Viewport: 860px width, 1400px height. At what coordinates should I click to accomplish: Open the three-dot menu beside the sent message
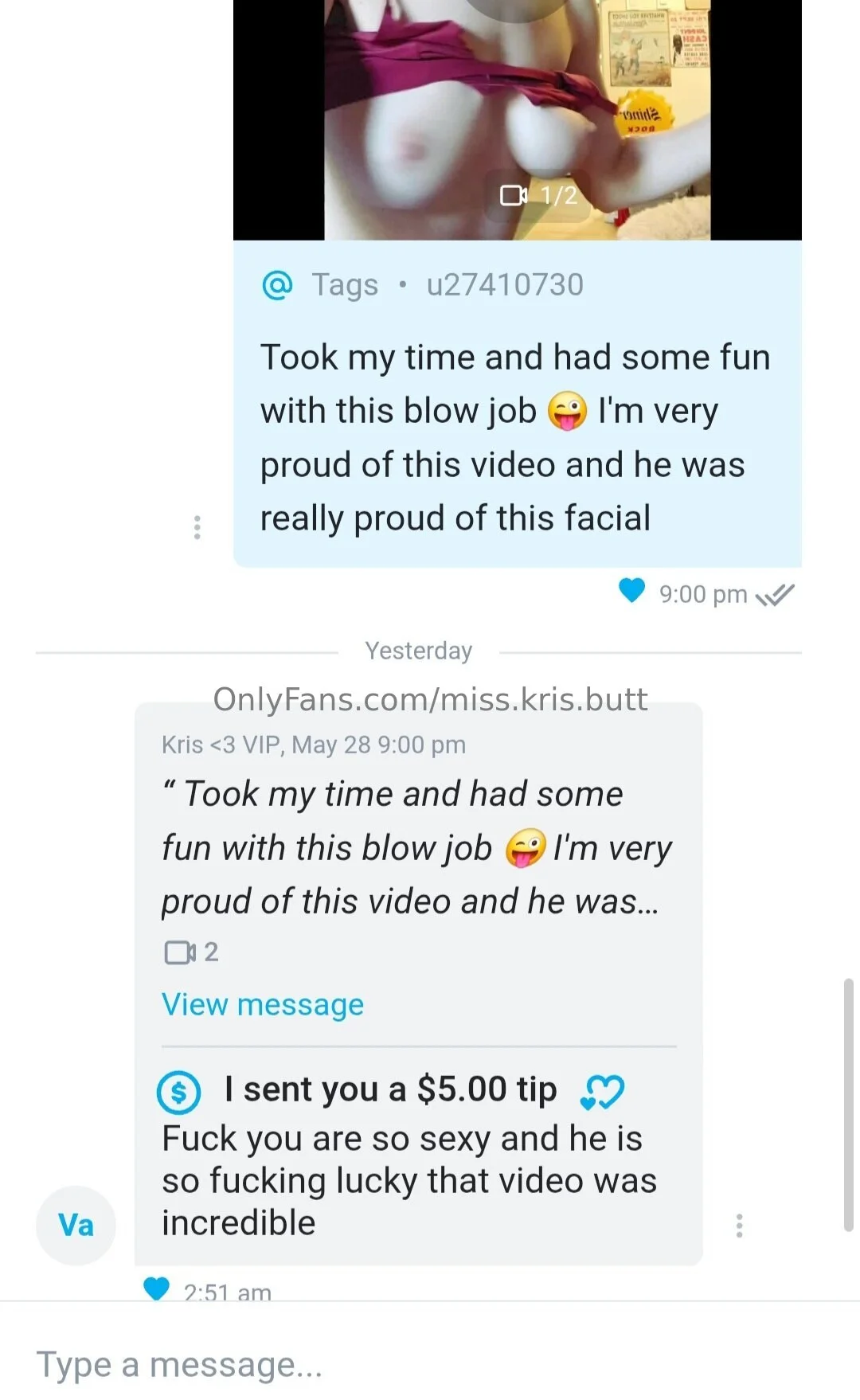(197, 528)
